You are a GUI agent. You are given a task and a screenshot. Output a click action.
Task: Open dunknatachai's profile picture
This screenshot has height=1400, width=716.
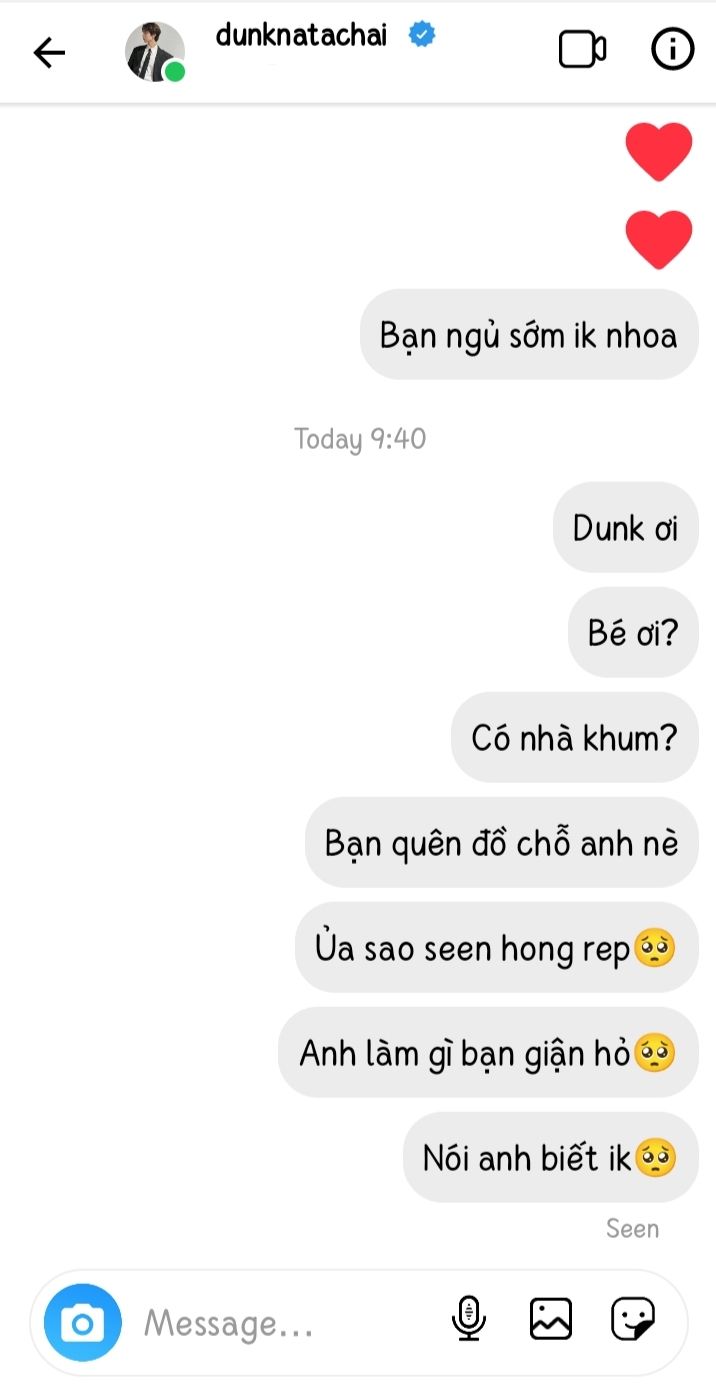(x=155, y=51)
